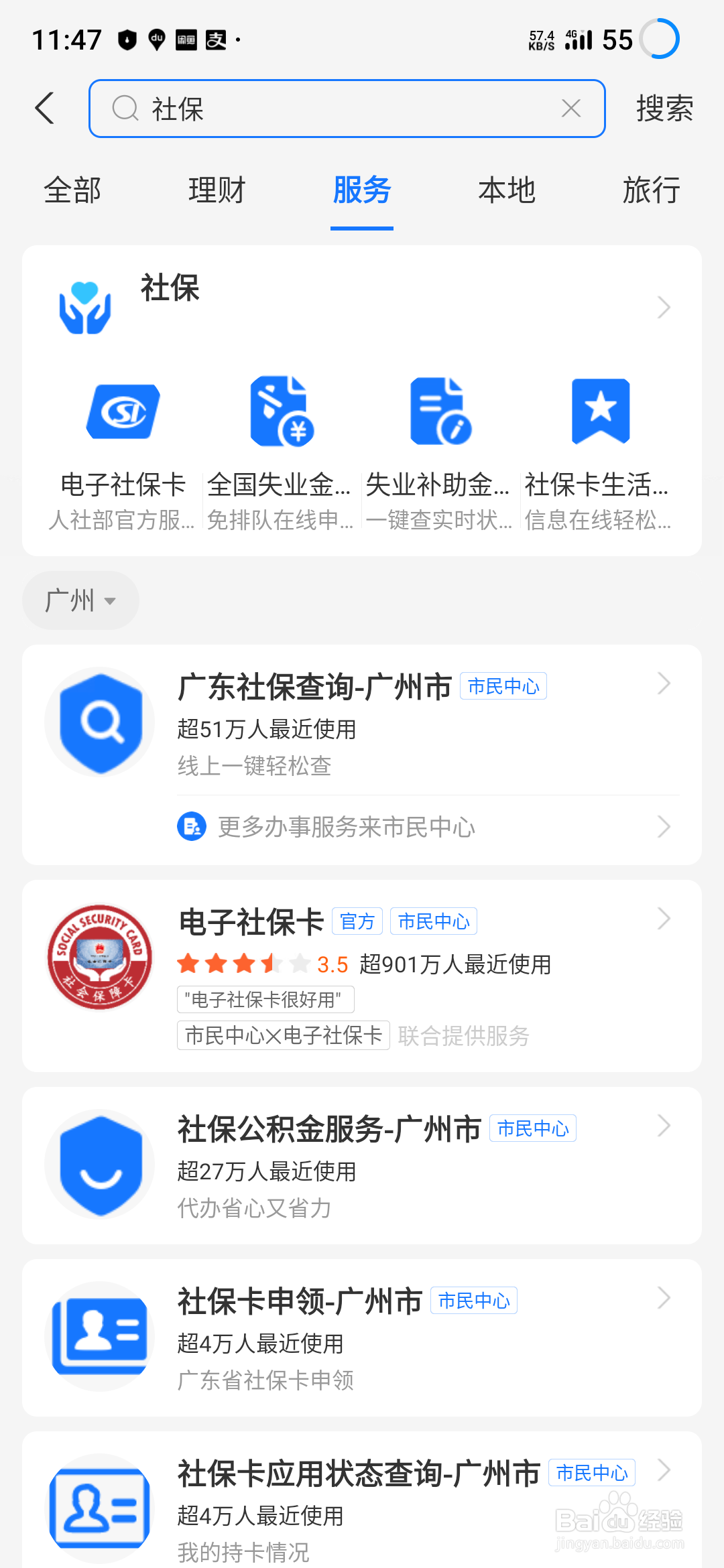Switch to the 理财 tab
This screenshot has width=724, height=1568.
tap(217, 190)
